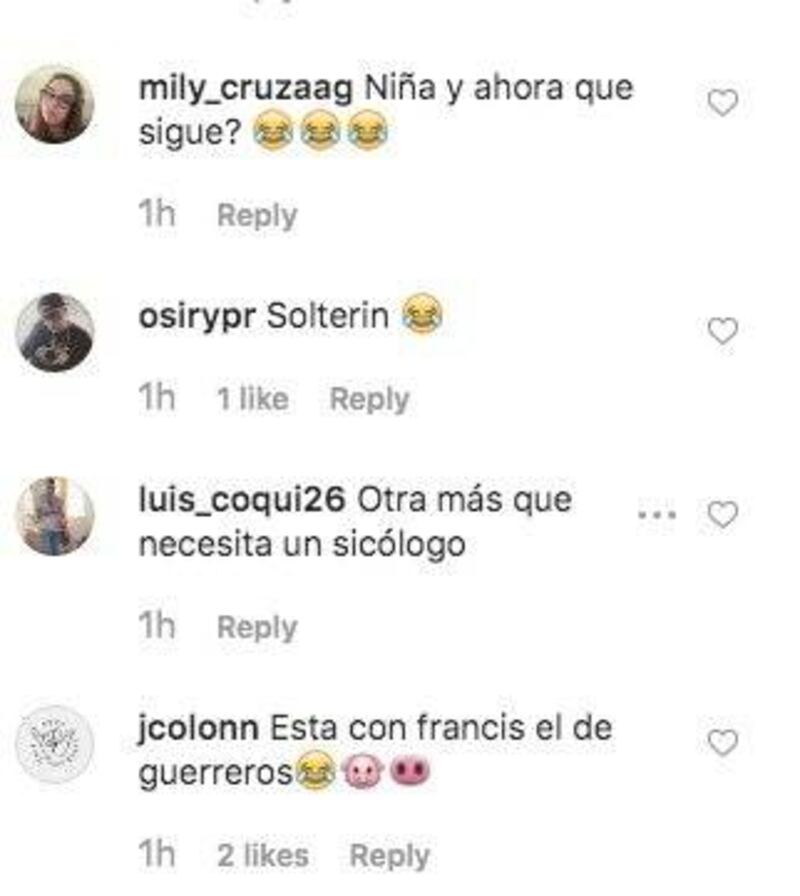Like mily_cruzaag's comment
This screenshot has height=896, width=800.
(722, 103)
